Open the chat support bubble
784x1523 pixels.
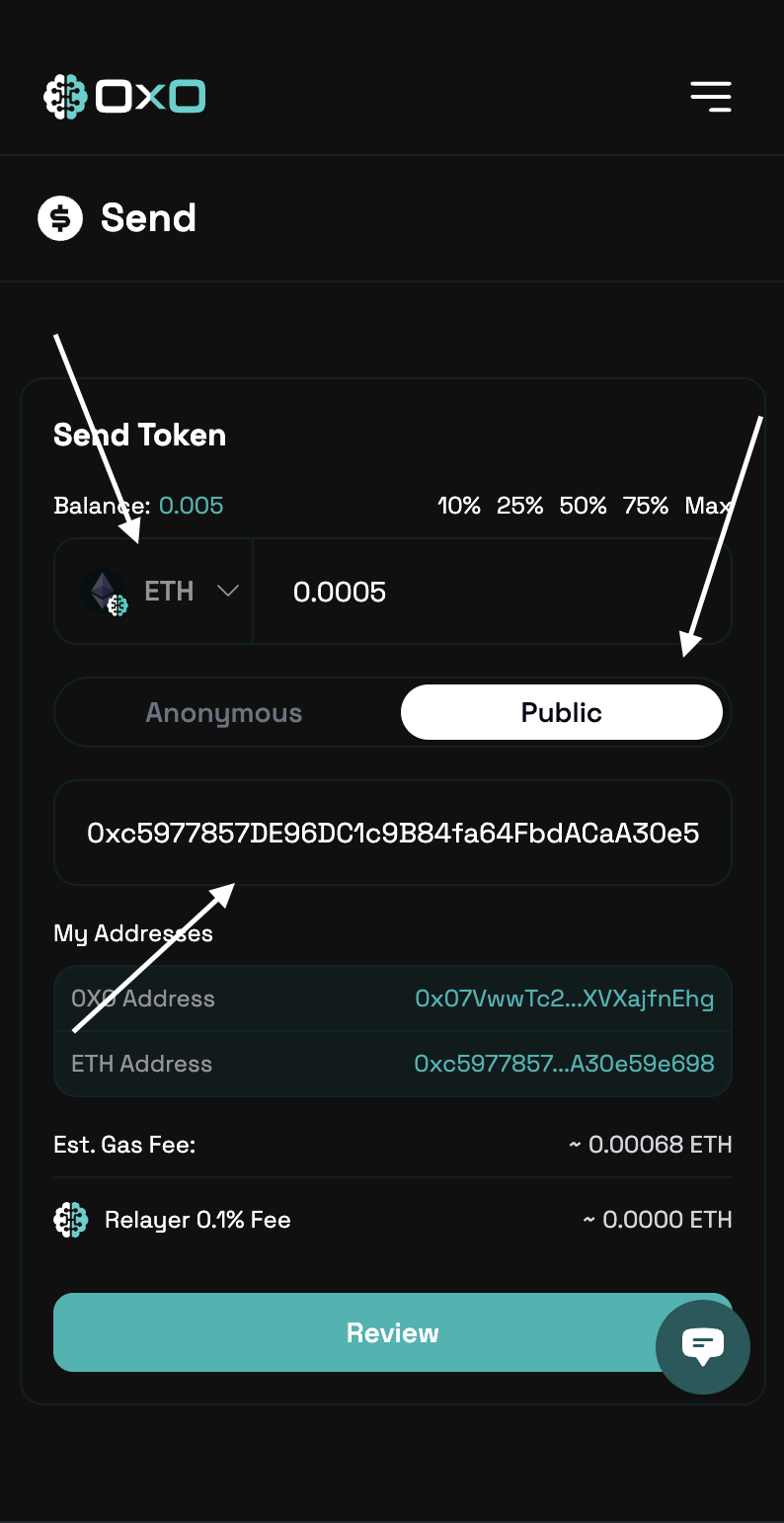tap(702, 1346)
